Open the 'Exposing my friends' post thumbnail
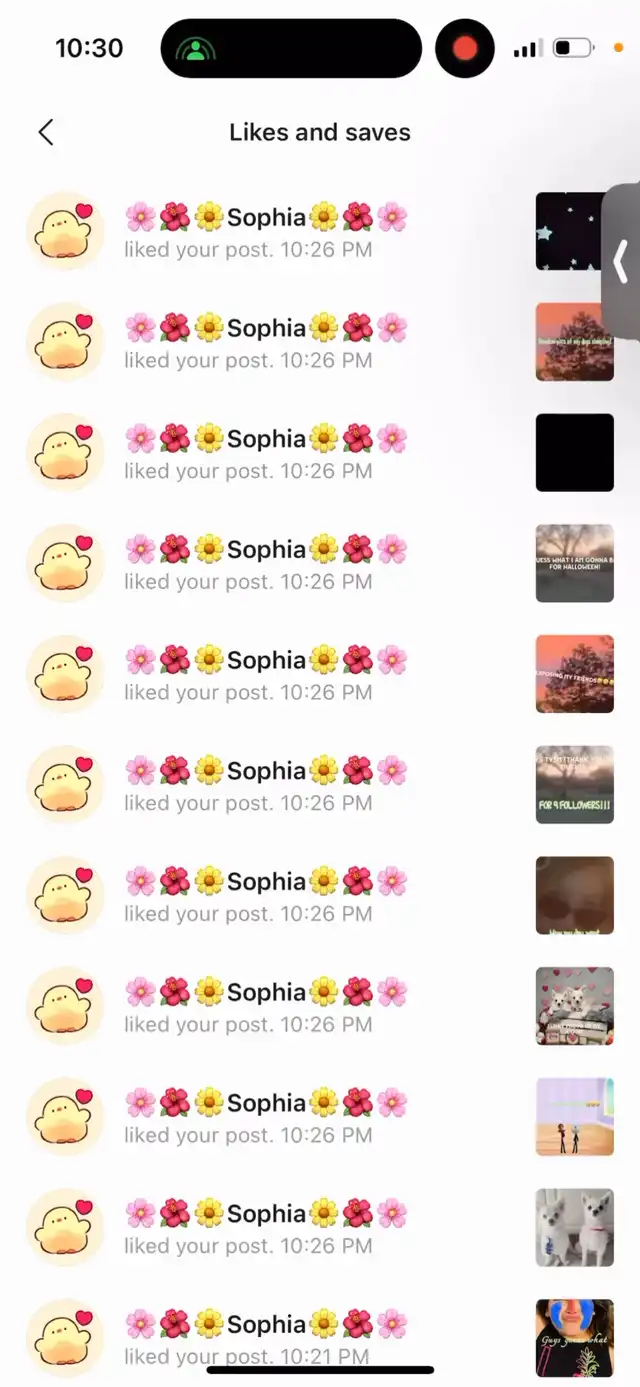 pyautogui.click(x=574, y=674)
